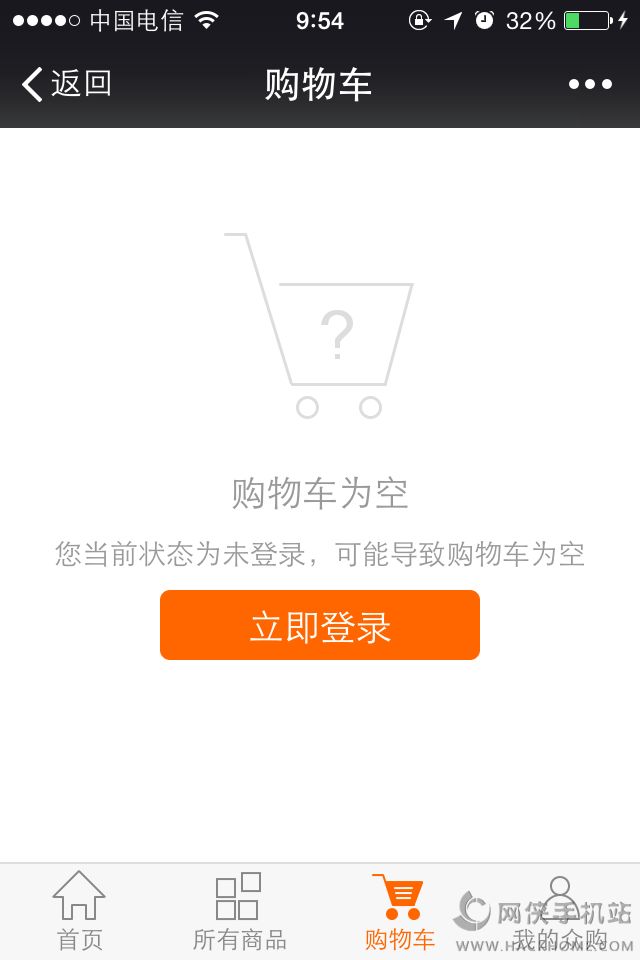Open the 所有商品 tab
Image resolution: width=640 pixels, height=960 pixels.
pyautogui.click(x=239, y=910)
